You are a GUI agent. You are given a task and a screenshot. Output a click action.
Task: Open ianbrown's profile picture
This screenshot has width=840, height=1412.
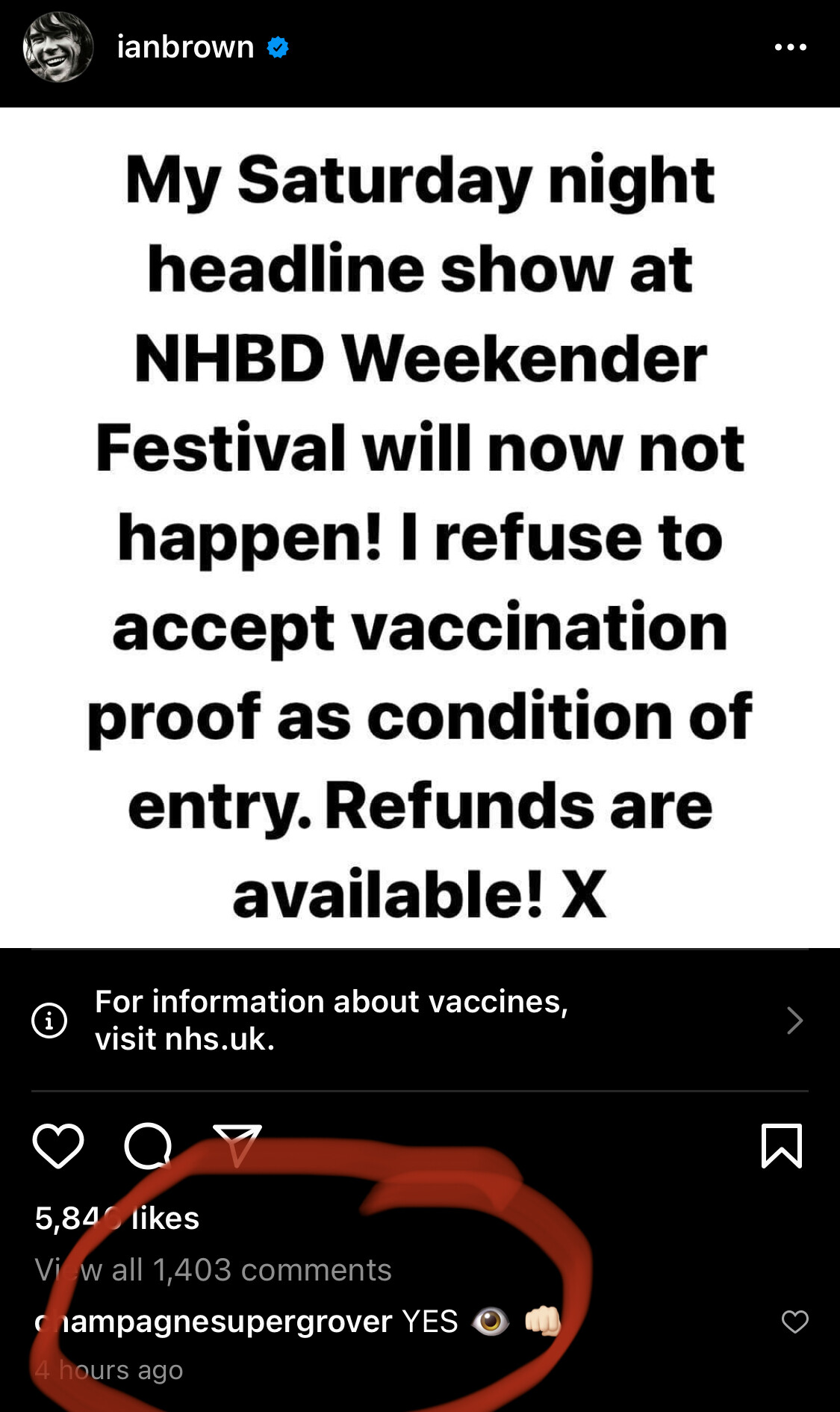click(58, 47)
